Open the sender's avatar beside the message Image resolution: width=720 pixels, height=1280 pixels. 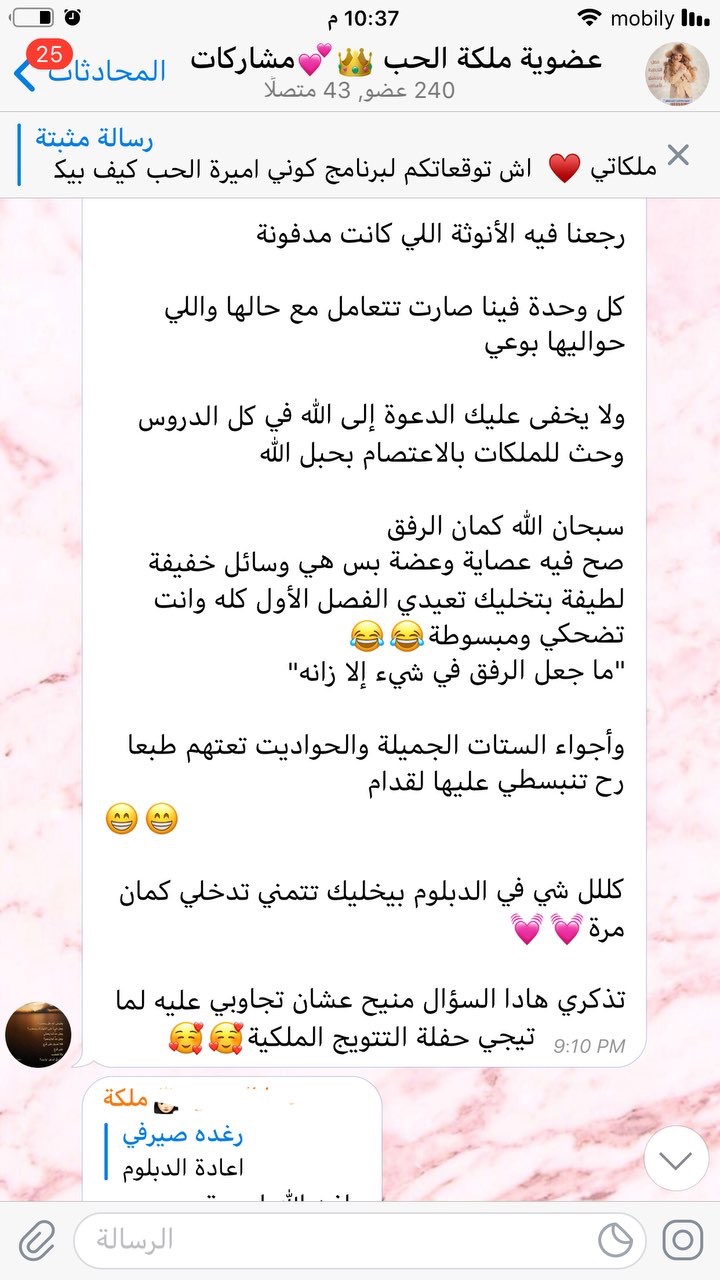[38, 1033]
